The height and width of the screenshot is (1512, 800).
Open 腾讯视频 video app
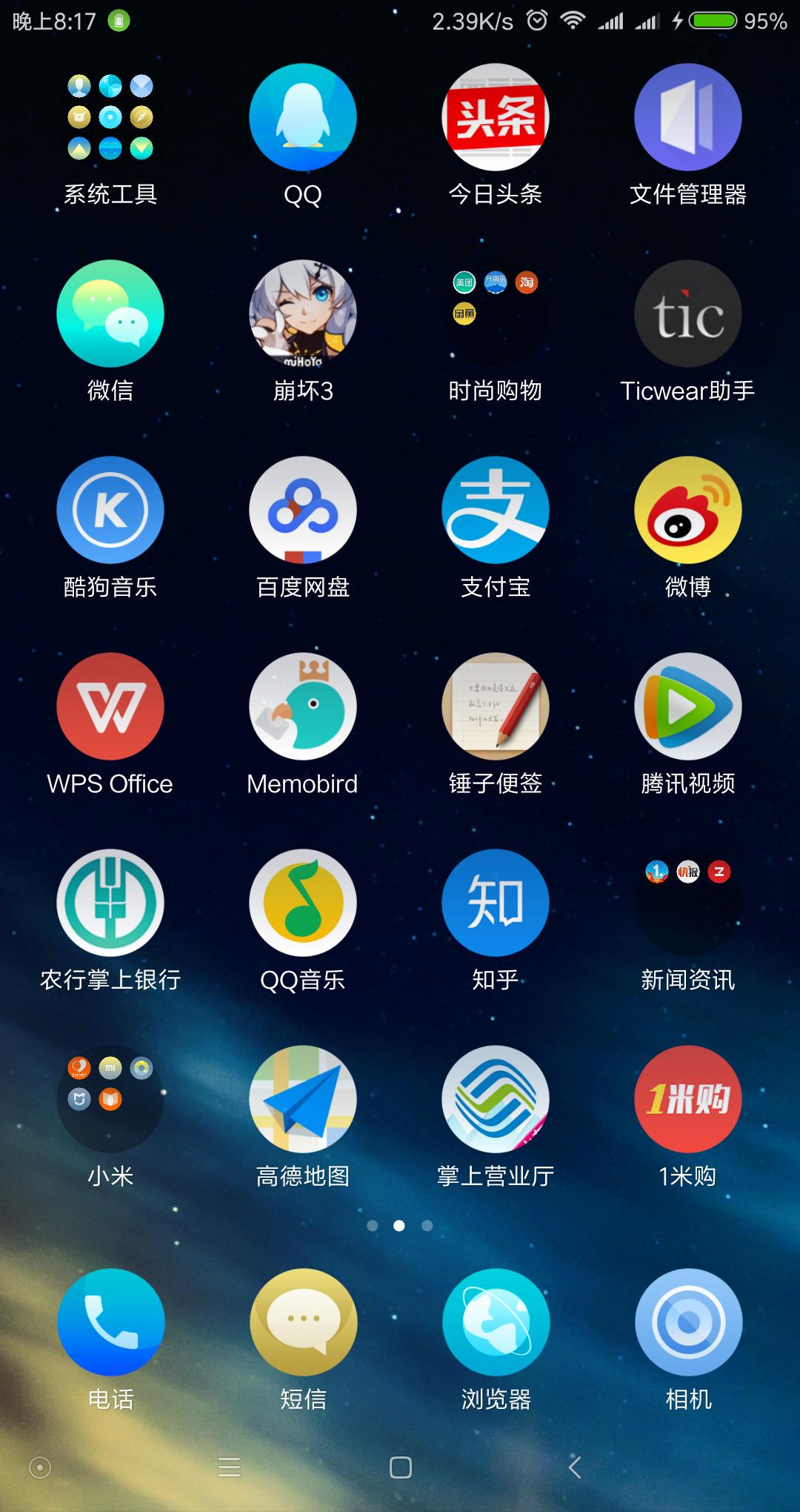point(687,706)
